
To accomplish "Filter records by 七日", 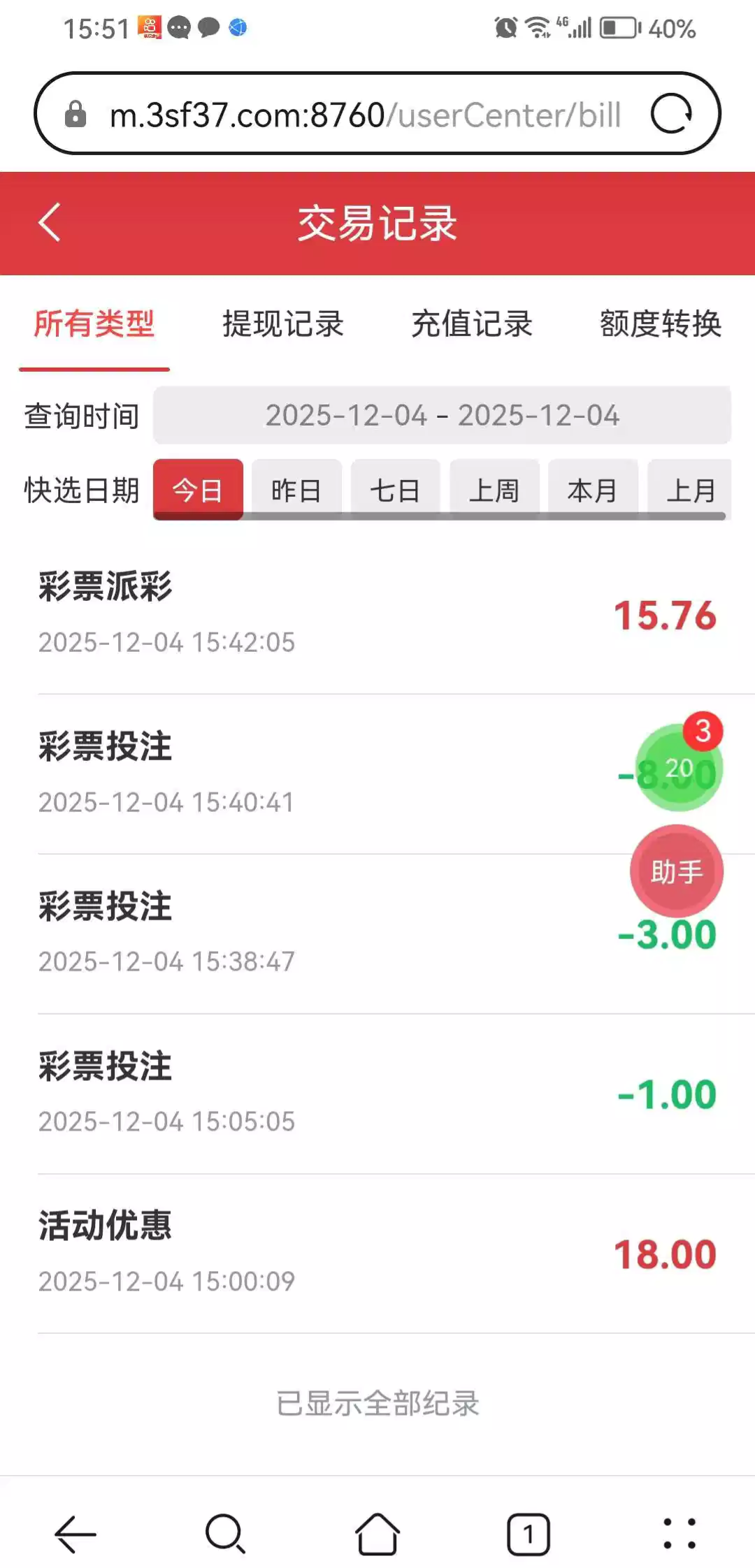I will [x=395, y=490].
